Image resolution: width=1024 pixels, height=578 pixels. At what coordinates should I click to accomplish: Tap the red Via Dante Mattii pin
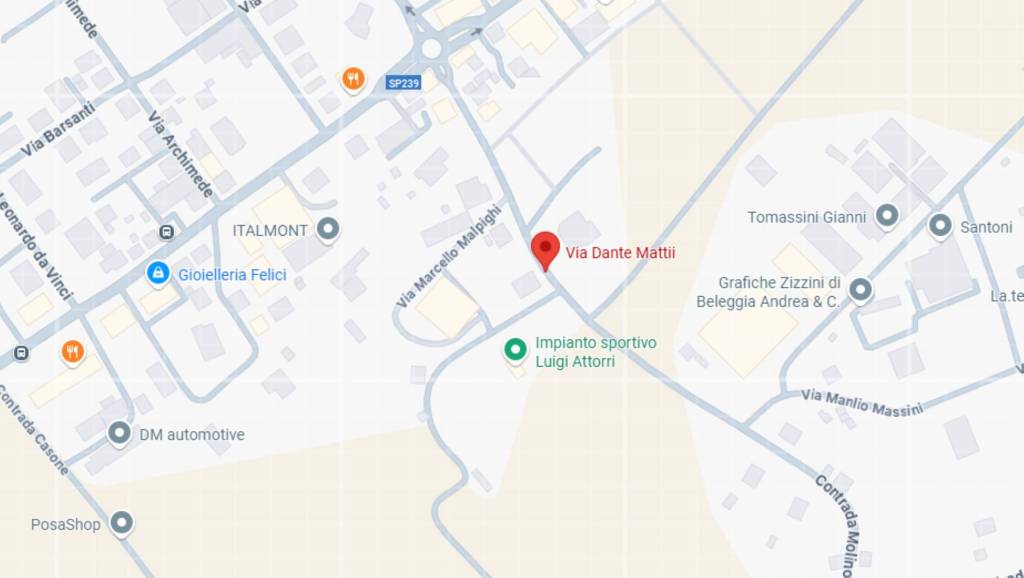(x=545, y=249)
